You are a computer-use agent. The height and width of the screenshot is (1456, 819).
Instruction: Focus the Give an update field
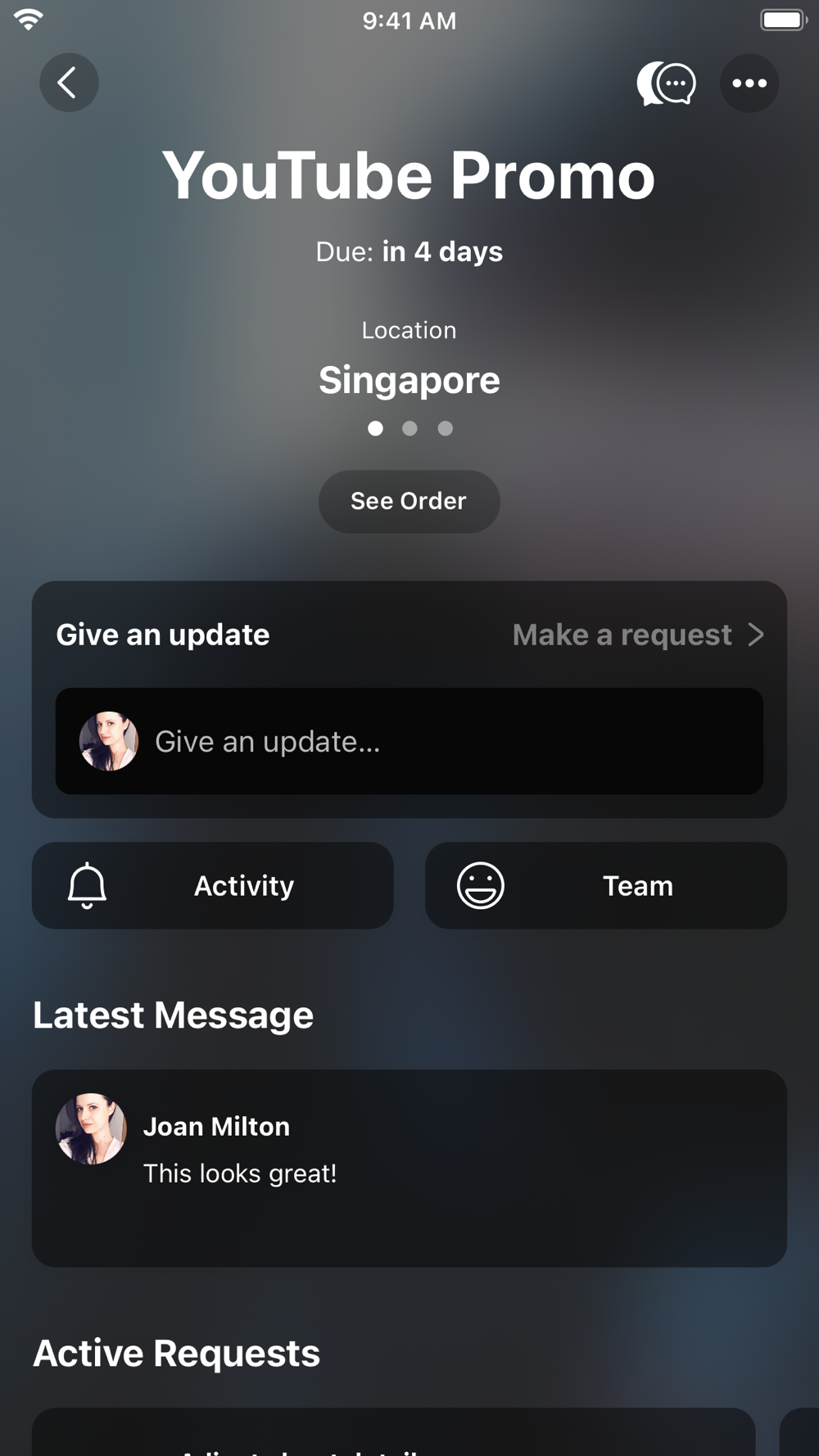(409, 741)
